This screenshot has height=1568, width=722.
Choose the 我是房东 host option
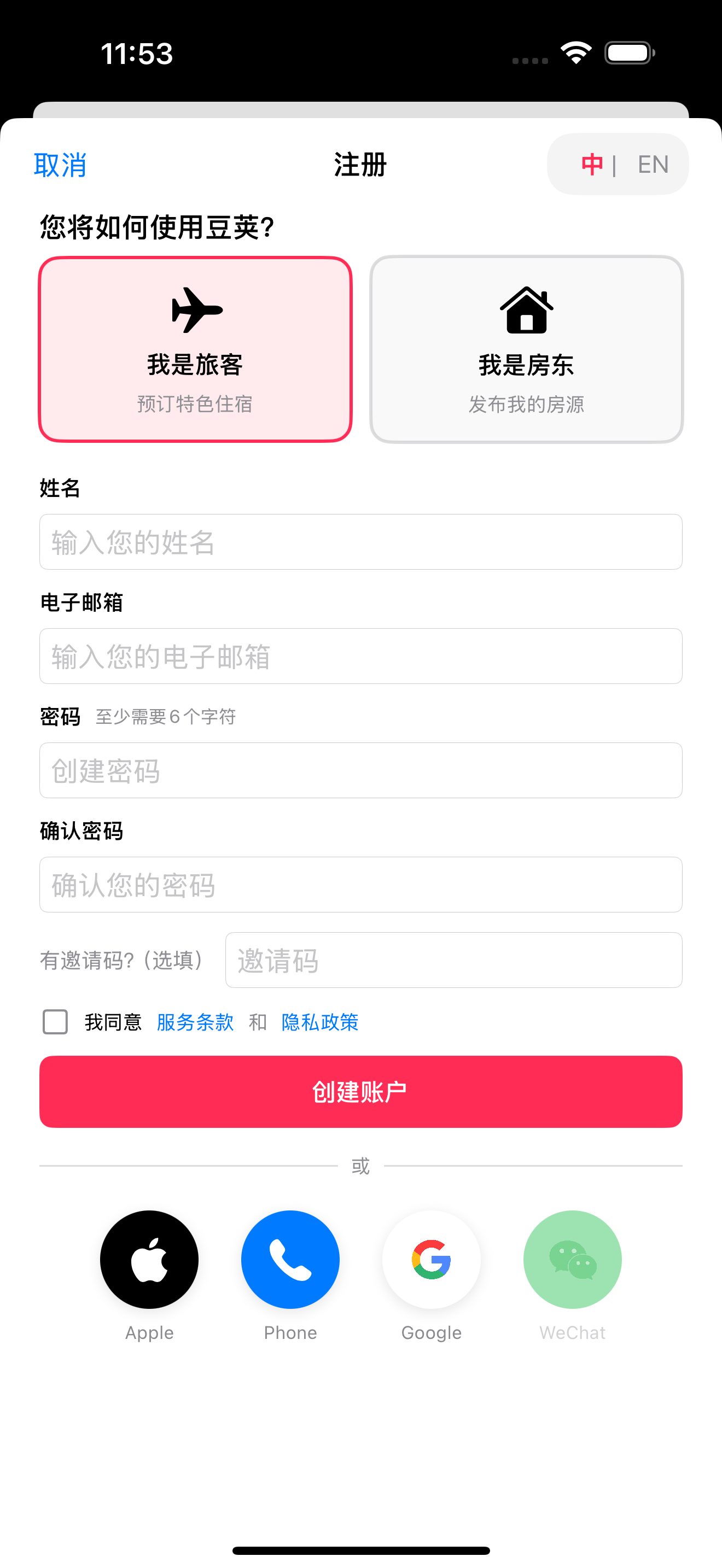(526, 349)
